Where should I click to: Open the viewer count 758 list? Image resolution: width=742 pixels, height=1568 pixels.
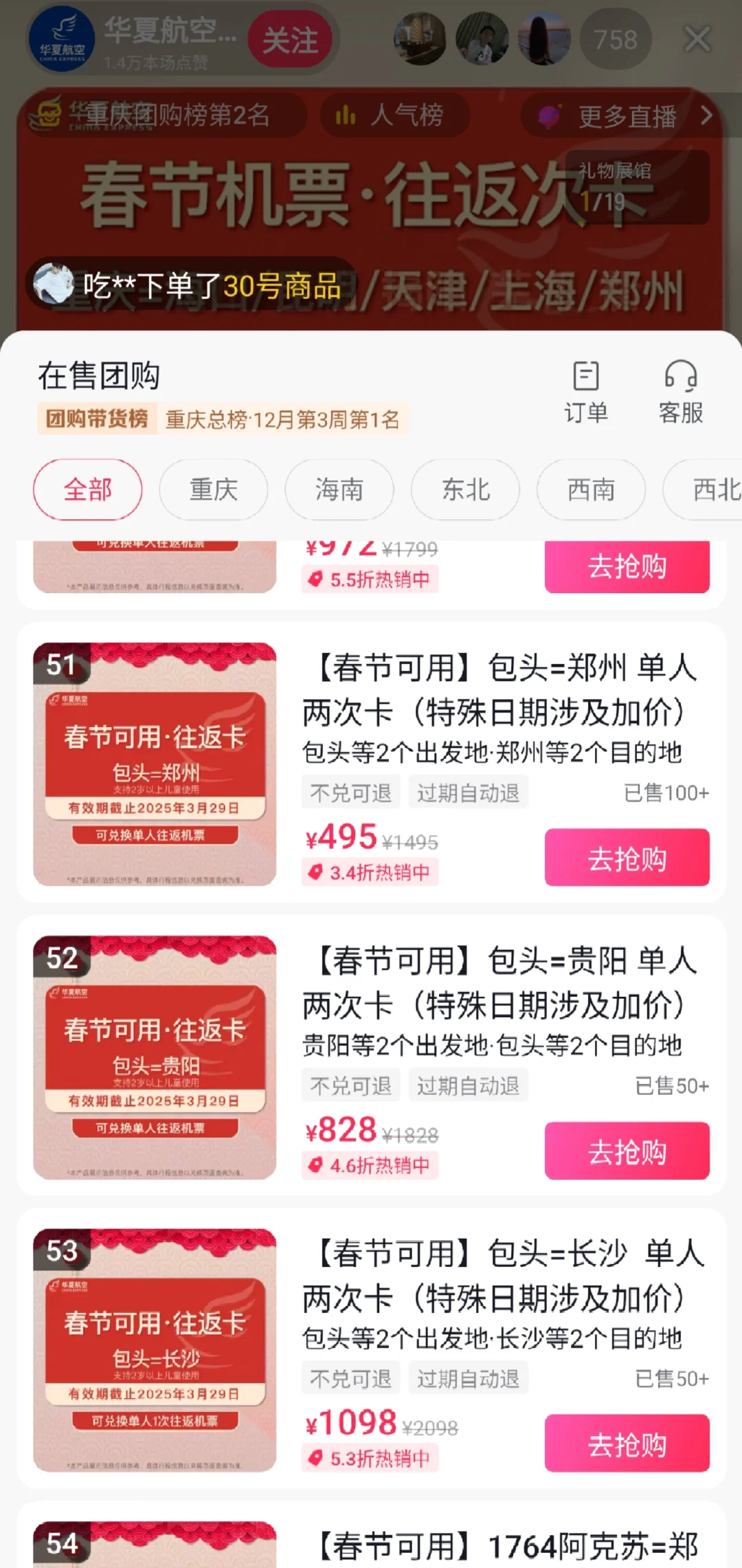pyautogui.click(x=615, y=39)
